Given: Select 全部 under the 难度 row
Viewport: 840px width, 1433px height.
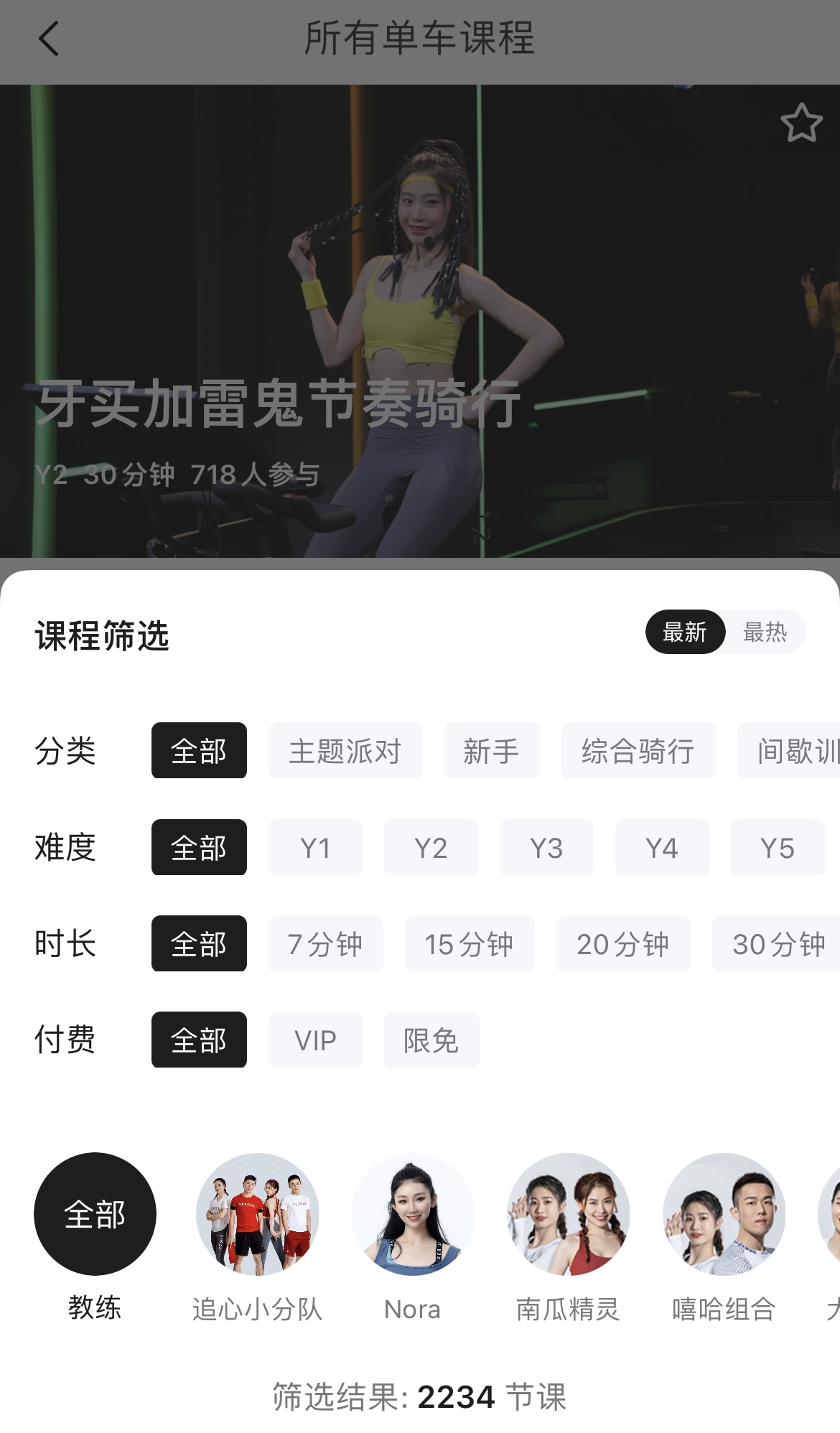Looking at the screenshot, I should click(199, 848).
